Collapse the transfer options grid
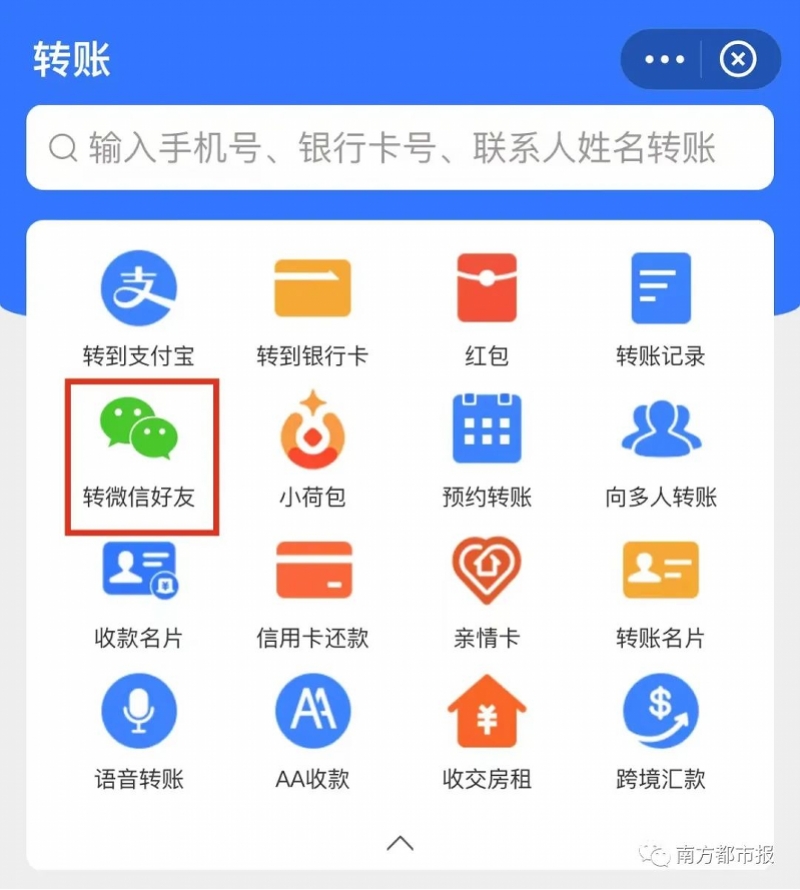Screen dimensions: 800x890 click(x=400, y=842)
